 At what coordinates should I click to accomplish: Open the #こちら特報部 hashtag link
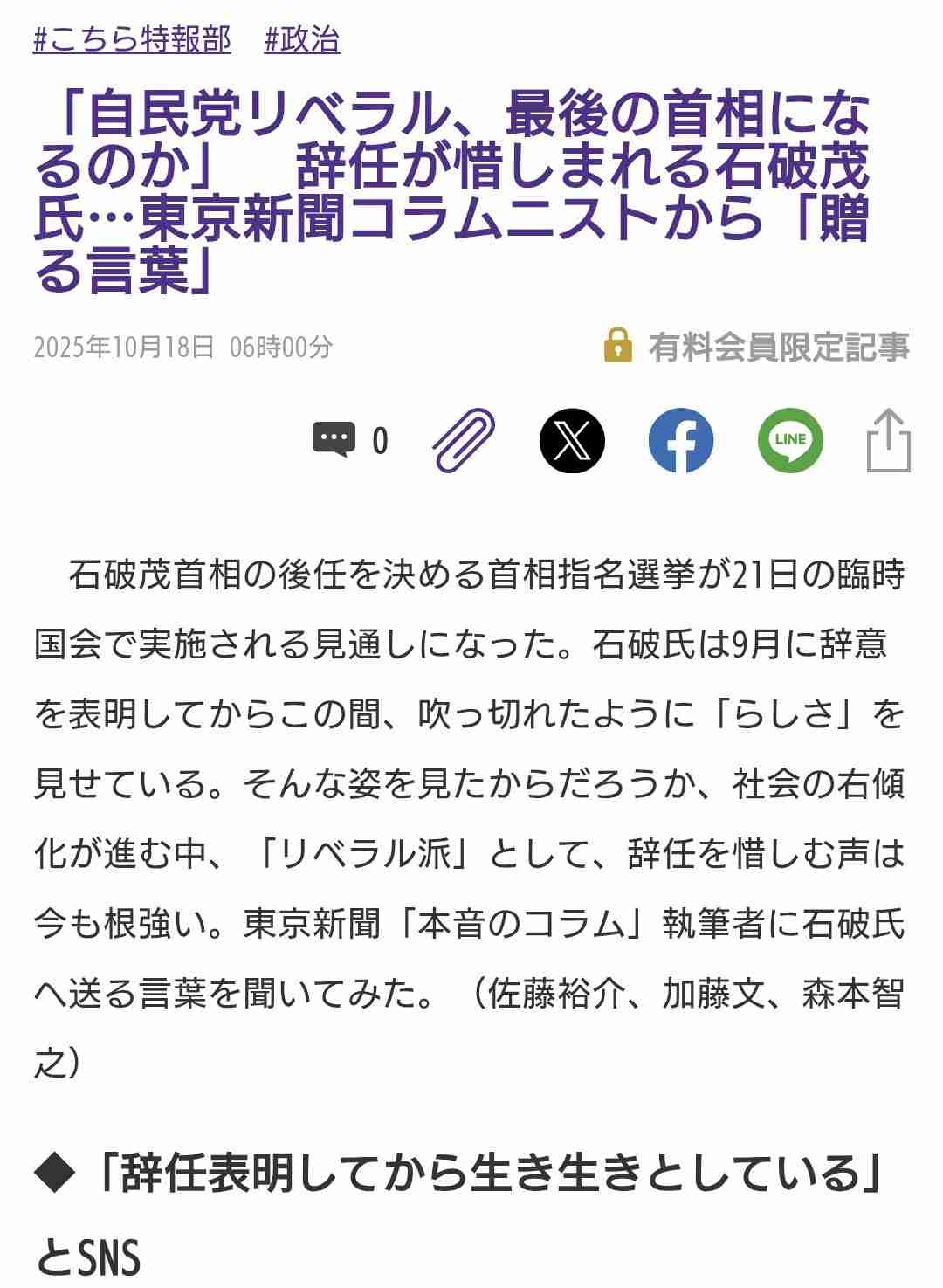(132, 40)
